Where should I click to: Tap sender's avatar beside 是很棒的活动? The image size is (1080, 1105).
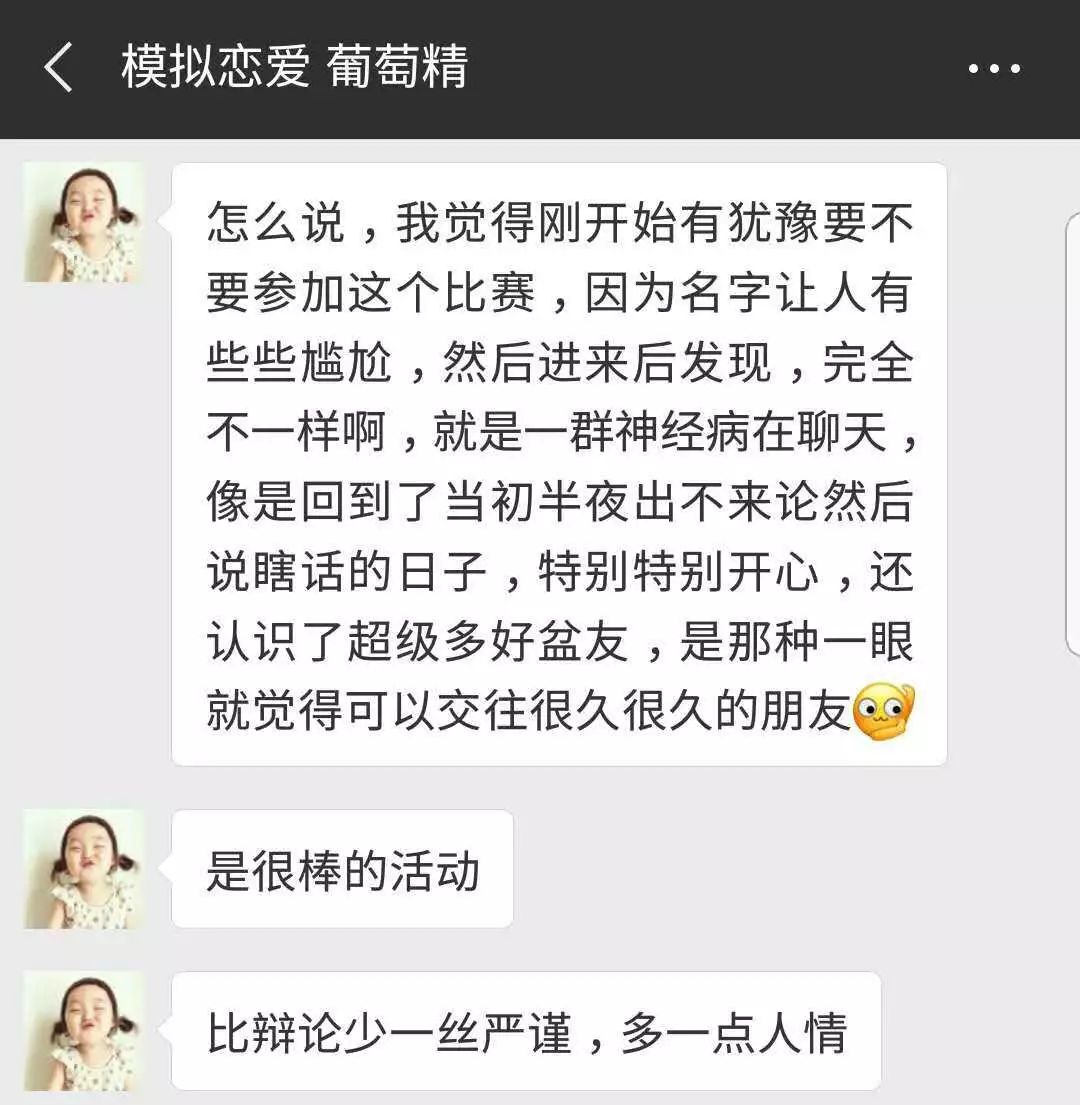[x=84, y=869]
